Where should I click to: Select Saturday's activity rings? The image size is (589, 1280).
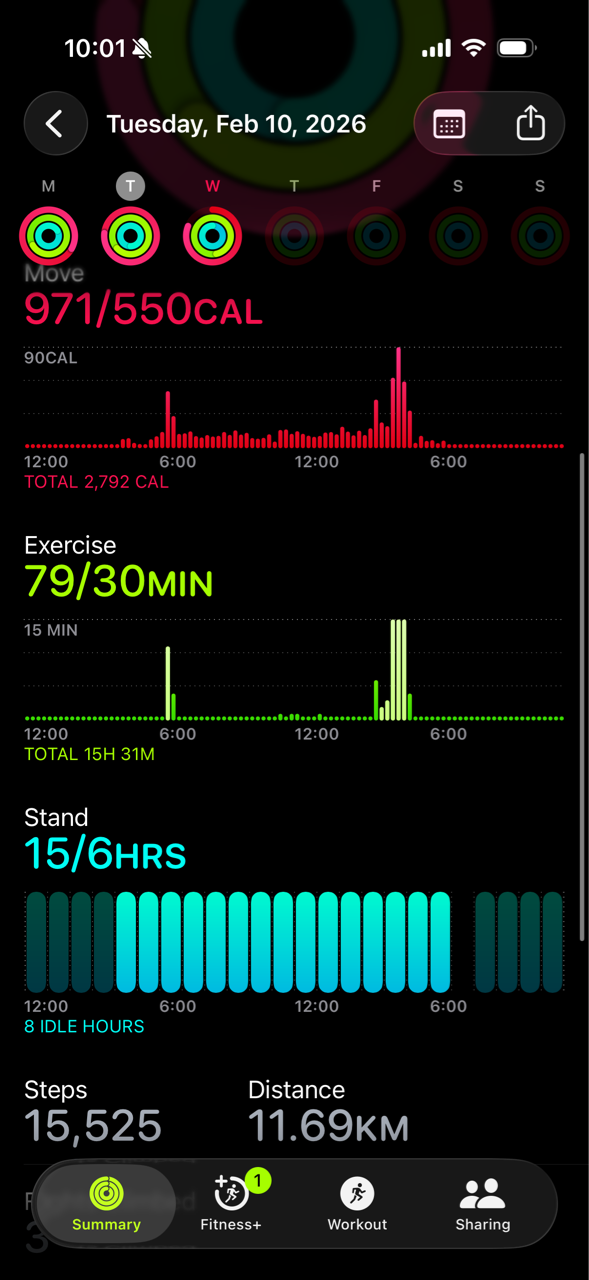[458, 236]
